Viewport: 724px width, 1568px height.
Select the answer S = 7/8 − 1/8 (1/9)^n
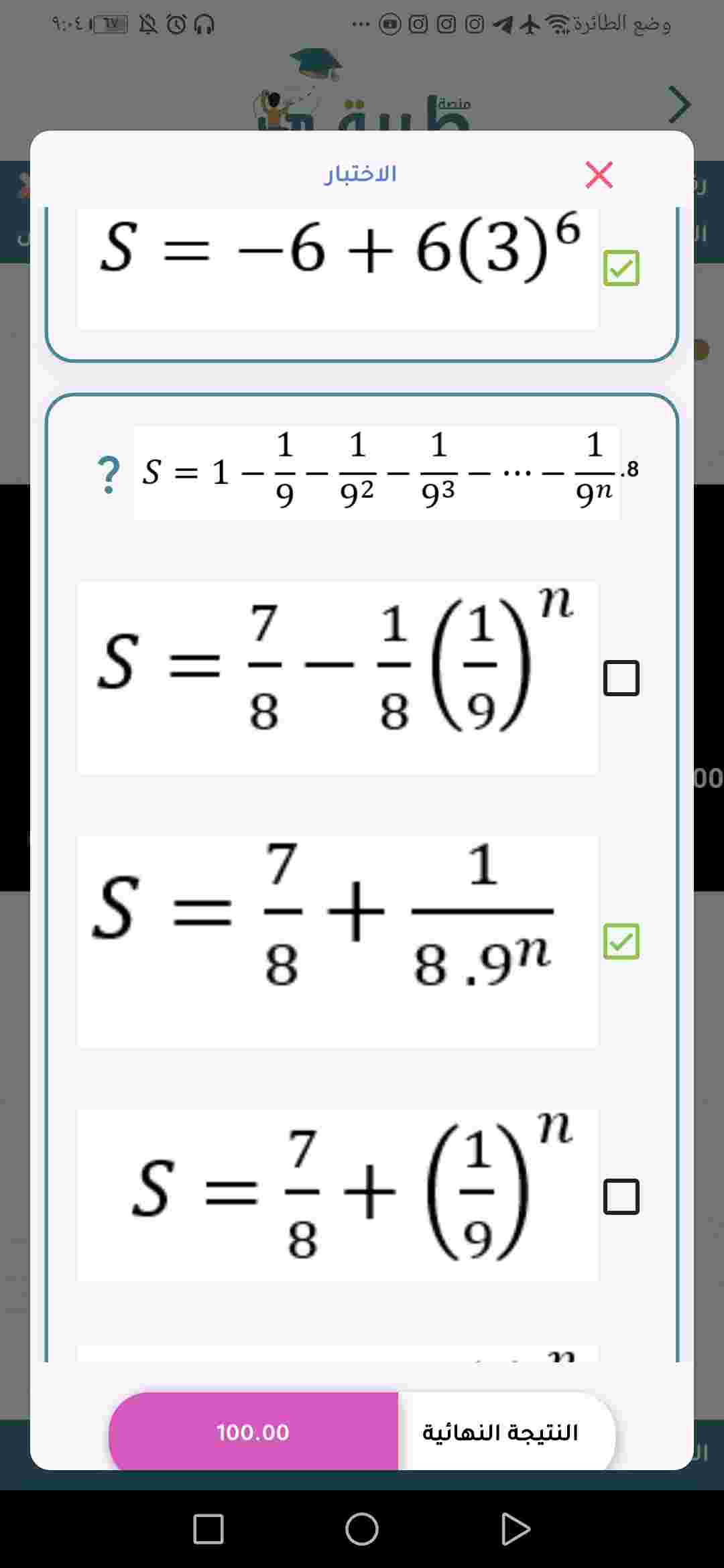621,678
